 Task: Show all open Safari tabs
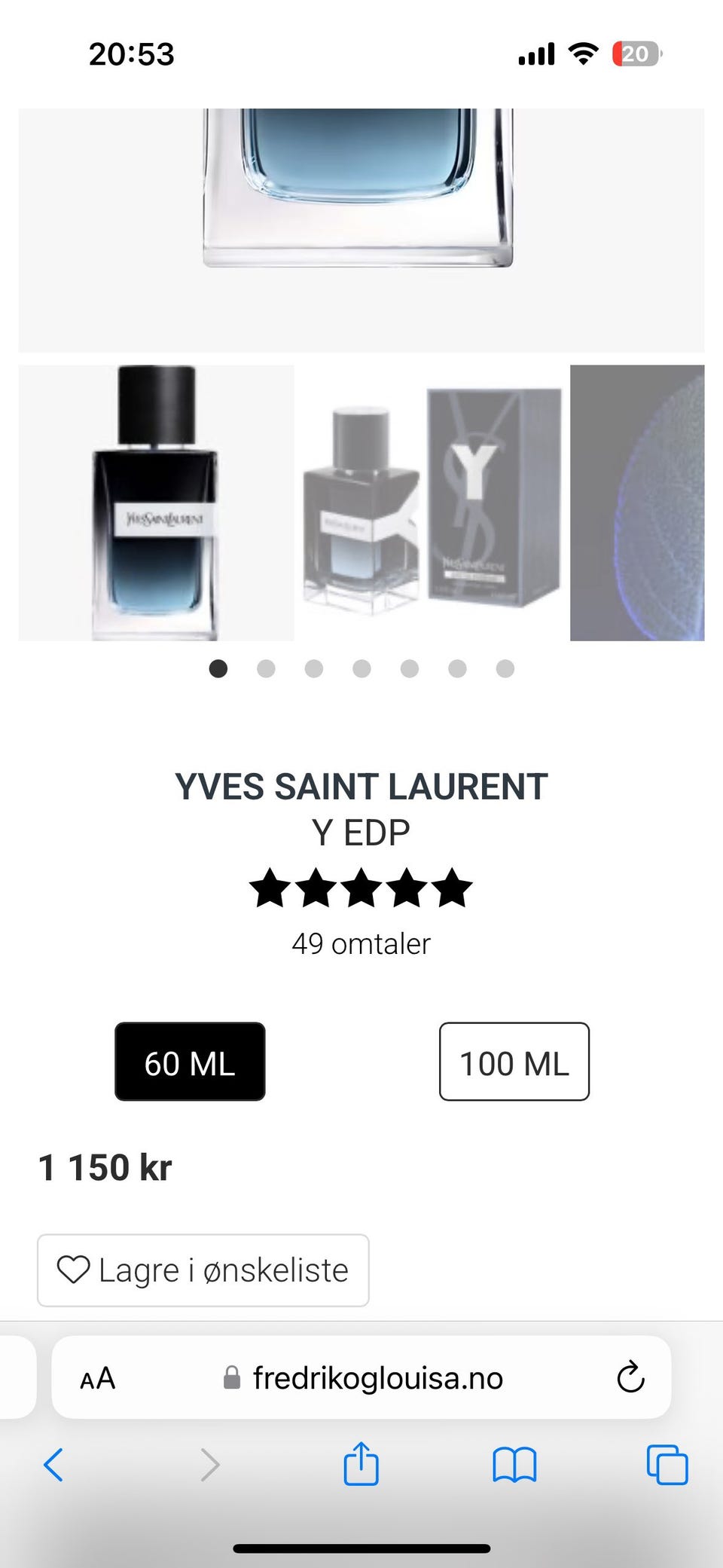coord(667,1465)
